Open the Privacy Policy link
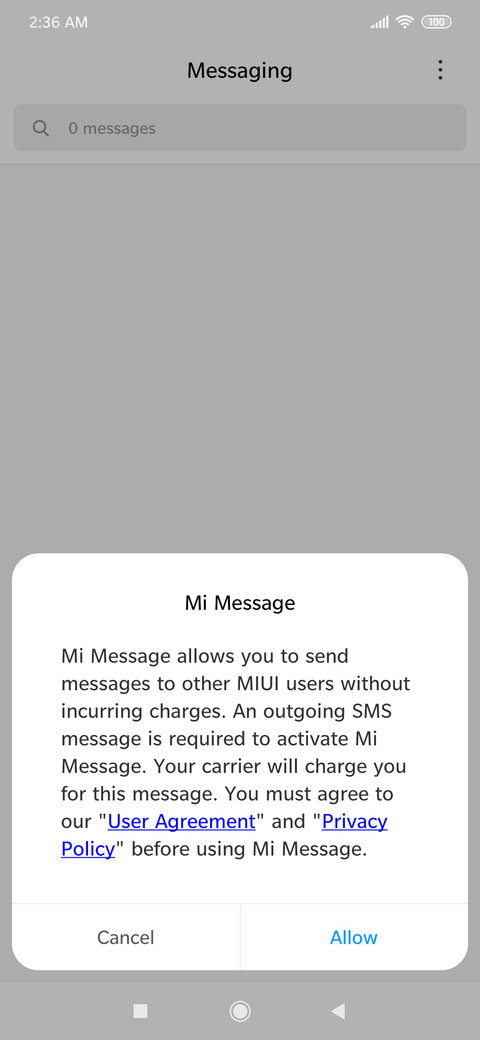The image size is (480, 1040). tap(355, 821)
